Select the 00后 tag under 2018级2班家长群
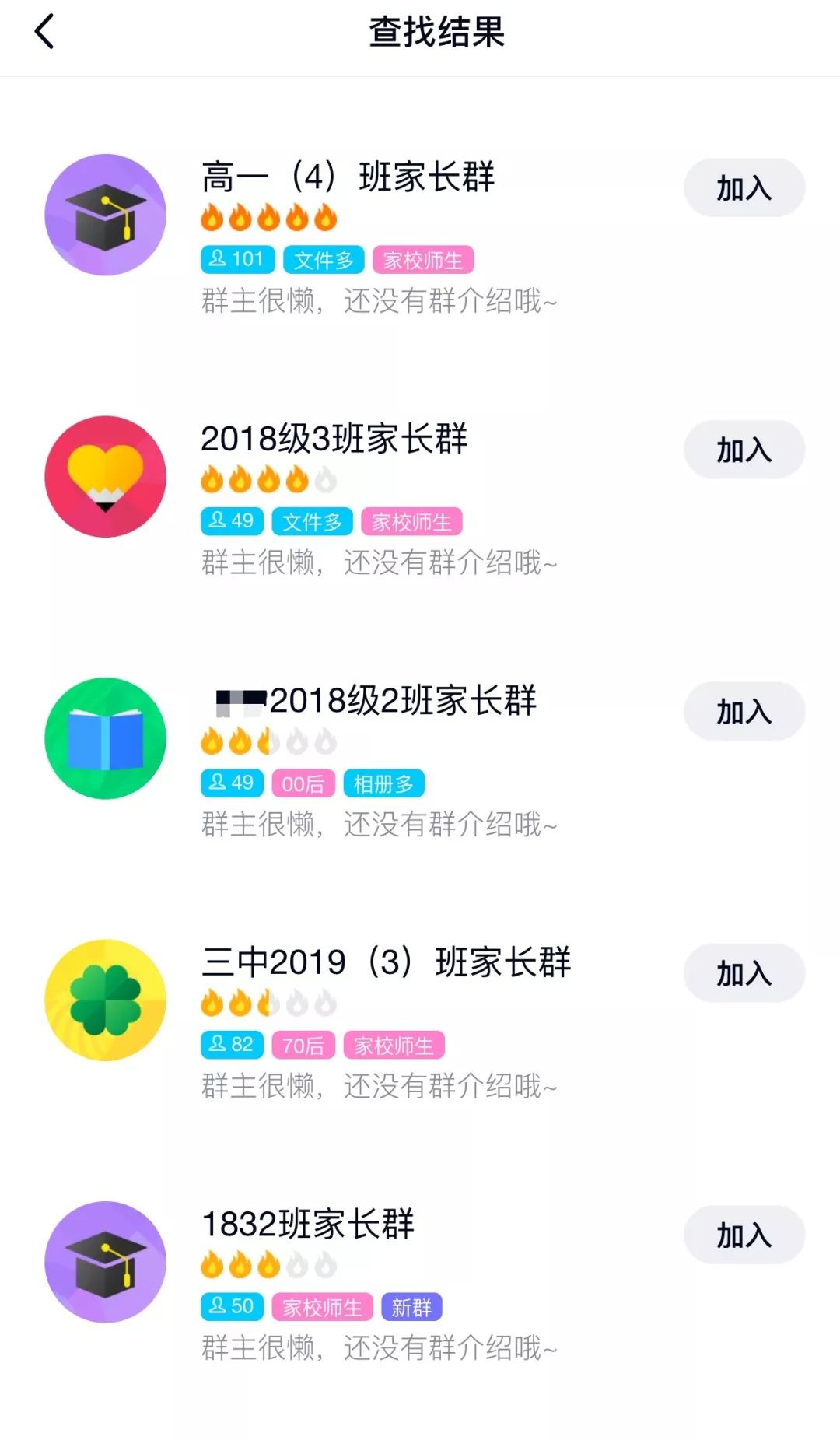 click(302, 783)
